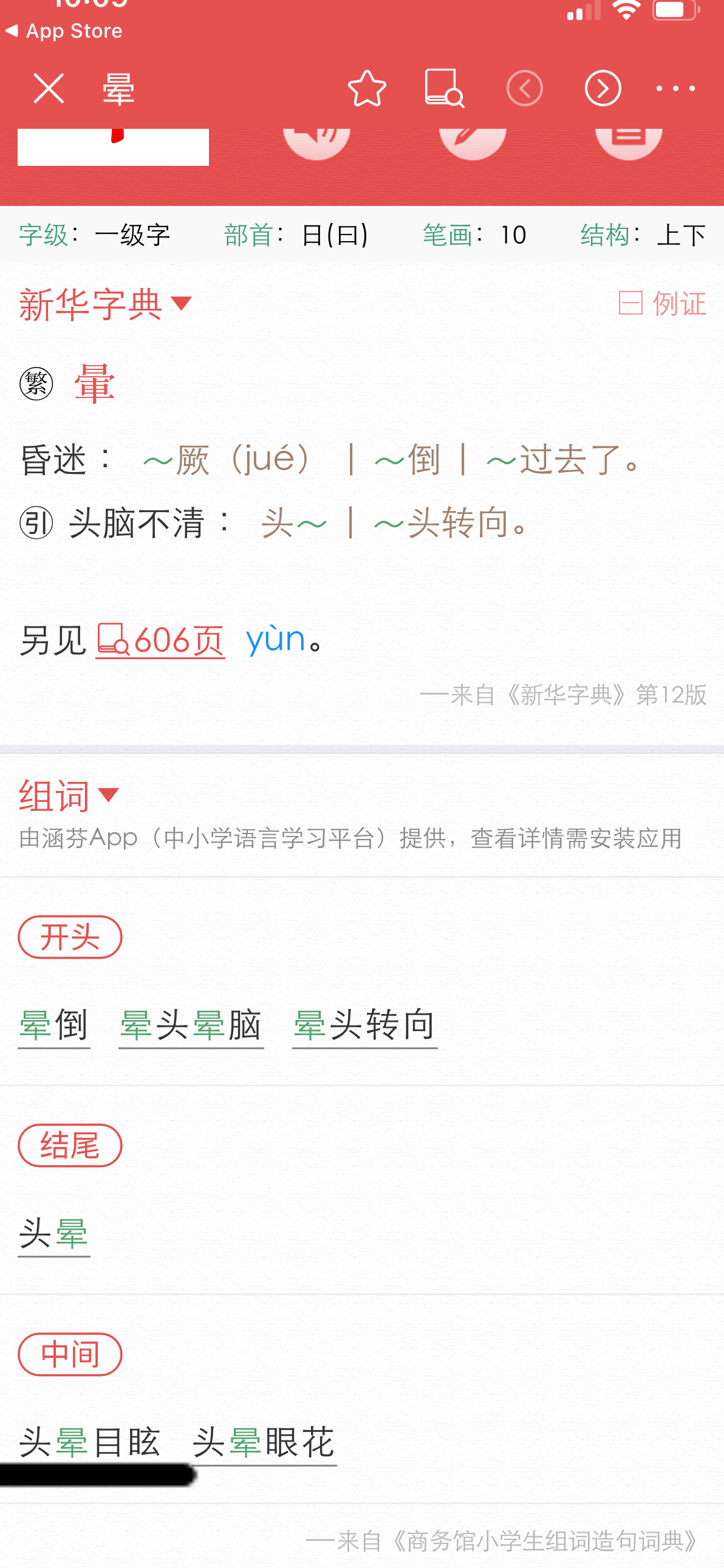Return to App Store via status bar

(64, 30)
